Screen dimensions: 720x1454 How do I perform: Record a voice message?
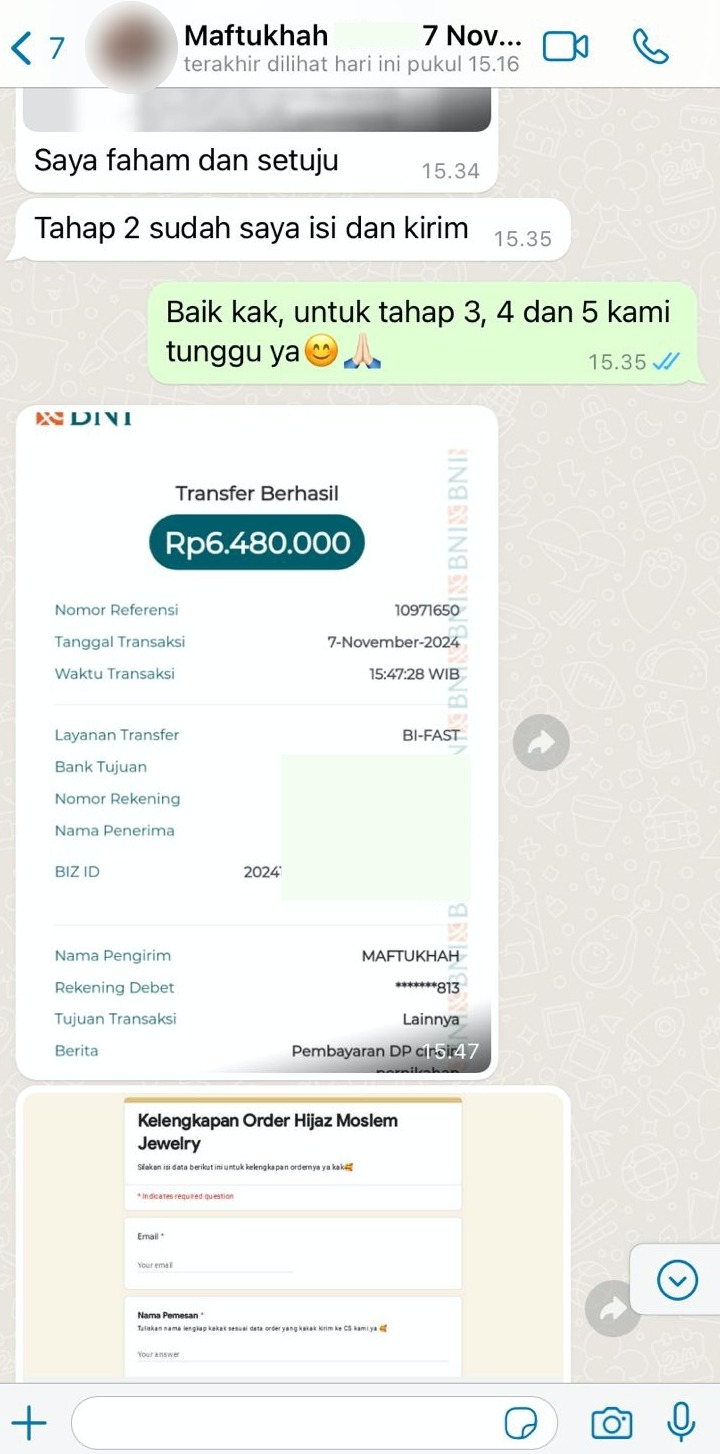tap(681, 1421)
